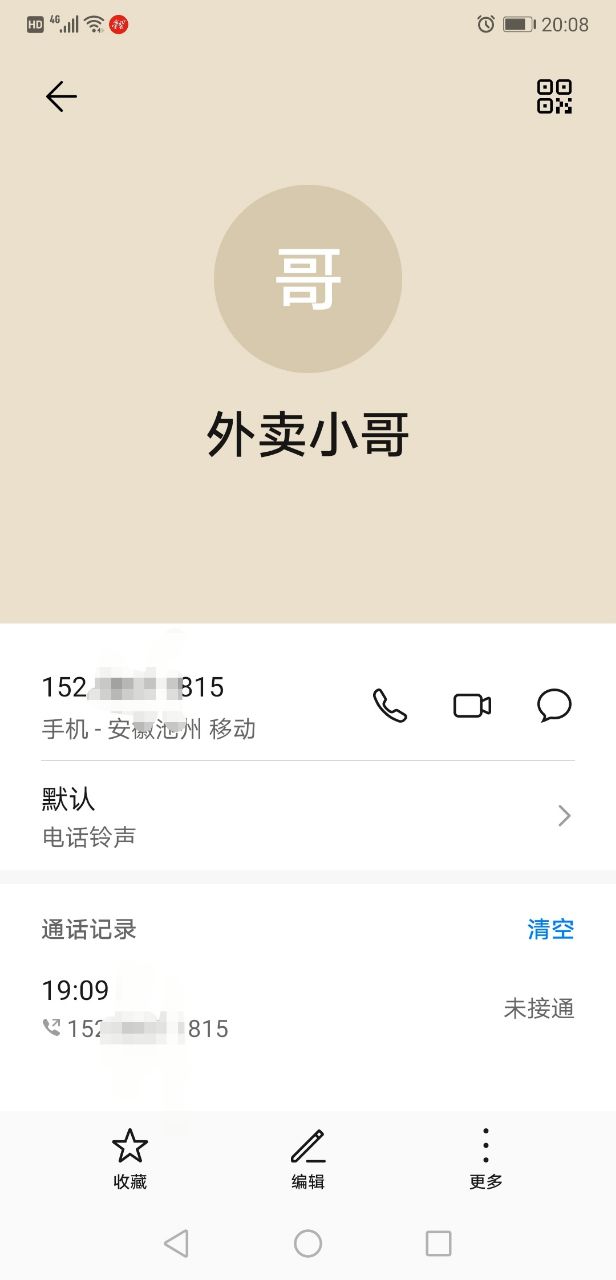Viewport: 616px width, 1280px height.
Task: Open the 19:09 未接通 call record
Action: (307, 1008)
